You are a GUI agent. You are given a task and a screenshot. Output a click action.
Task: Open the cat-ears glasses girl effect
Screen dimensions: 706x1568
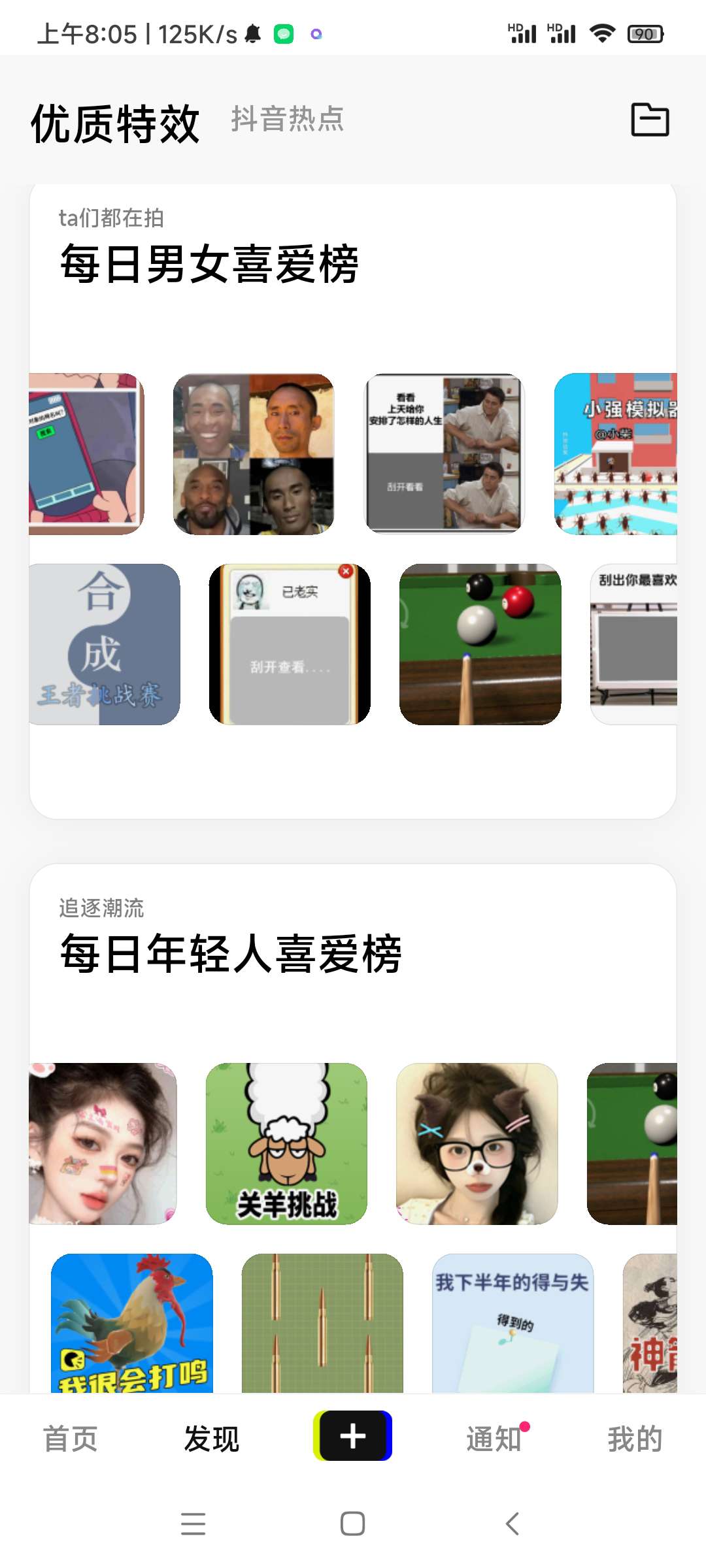coord(477,1143)
